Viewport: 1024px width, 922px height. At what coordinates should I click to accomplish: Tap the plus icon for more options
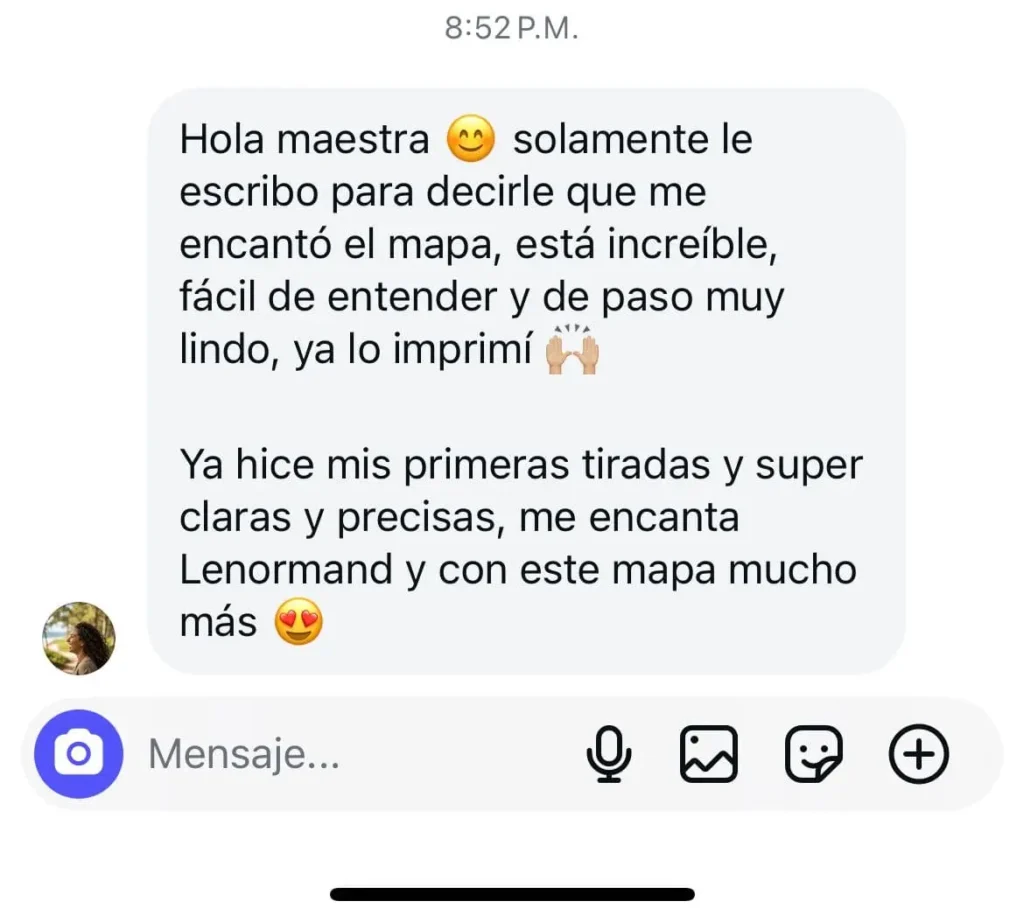(x=918, y=754)
